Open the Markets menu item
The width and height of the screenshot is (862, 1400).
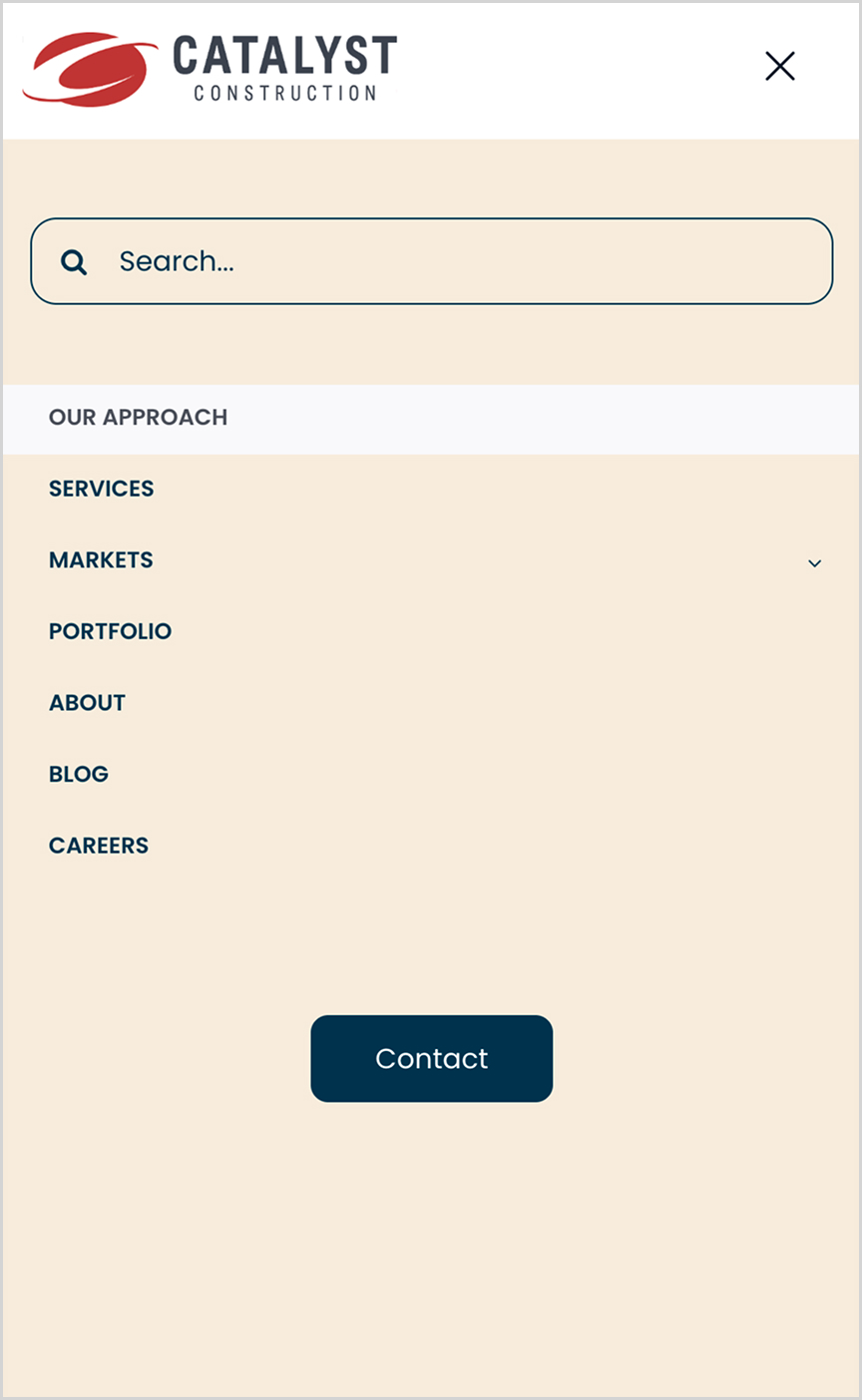[x=102, y=560]
